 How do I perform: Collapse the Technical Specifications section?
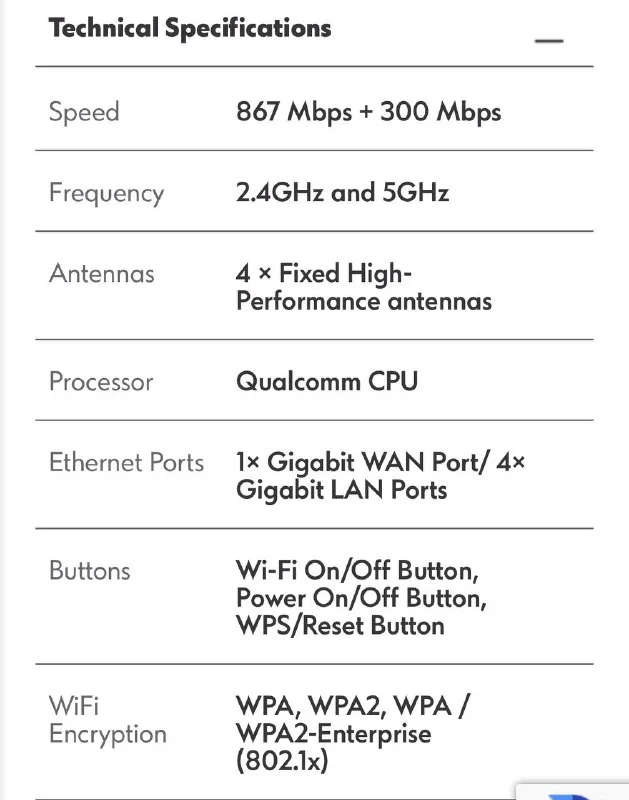click(x=549, y=41)
